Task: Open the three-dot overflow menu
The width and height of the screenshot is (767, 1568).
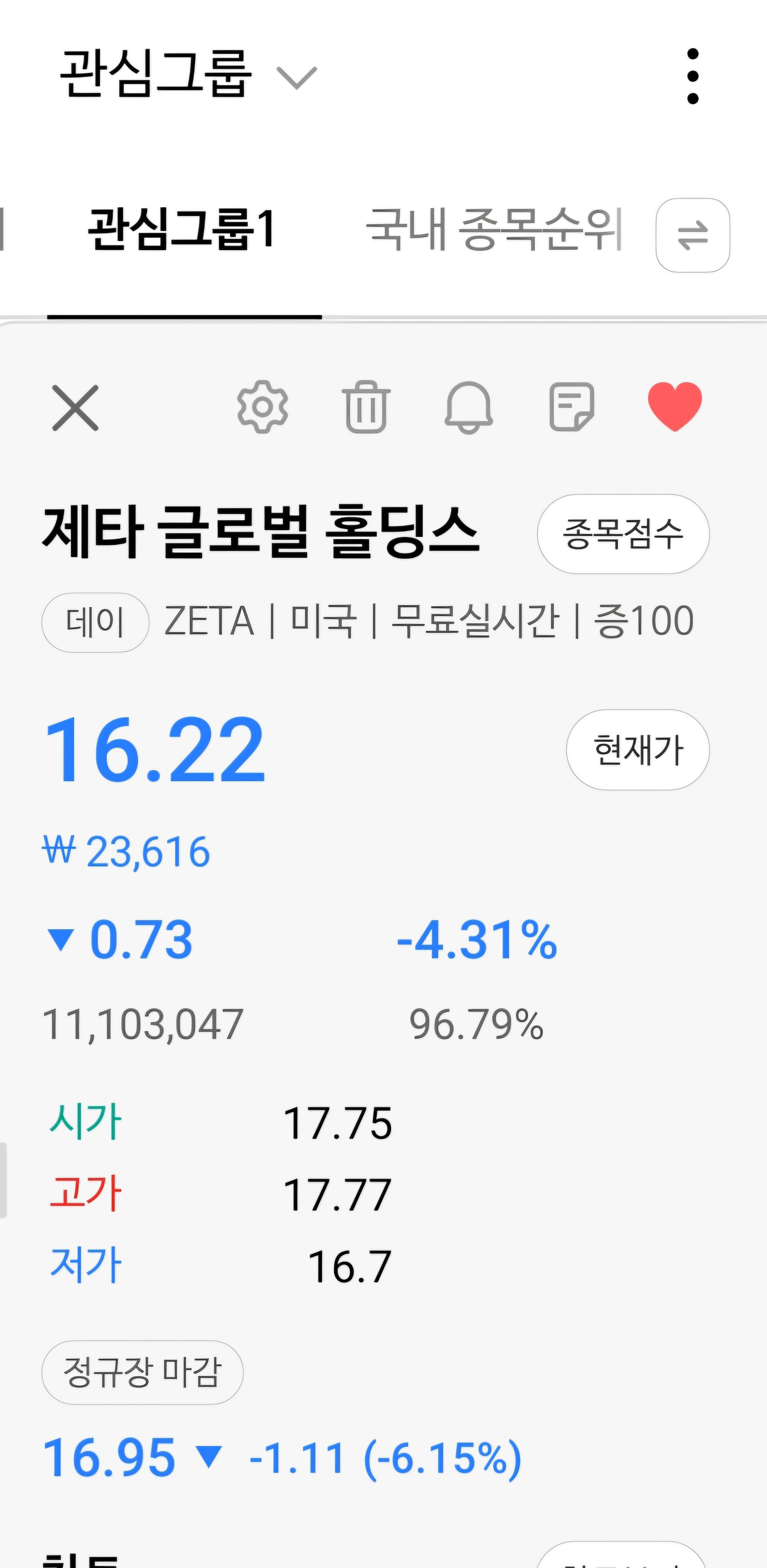Action: point(693,76)
